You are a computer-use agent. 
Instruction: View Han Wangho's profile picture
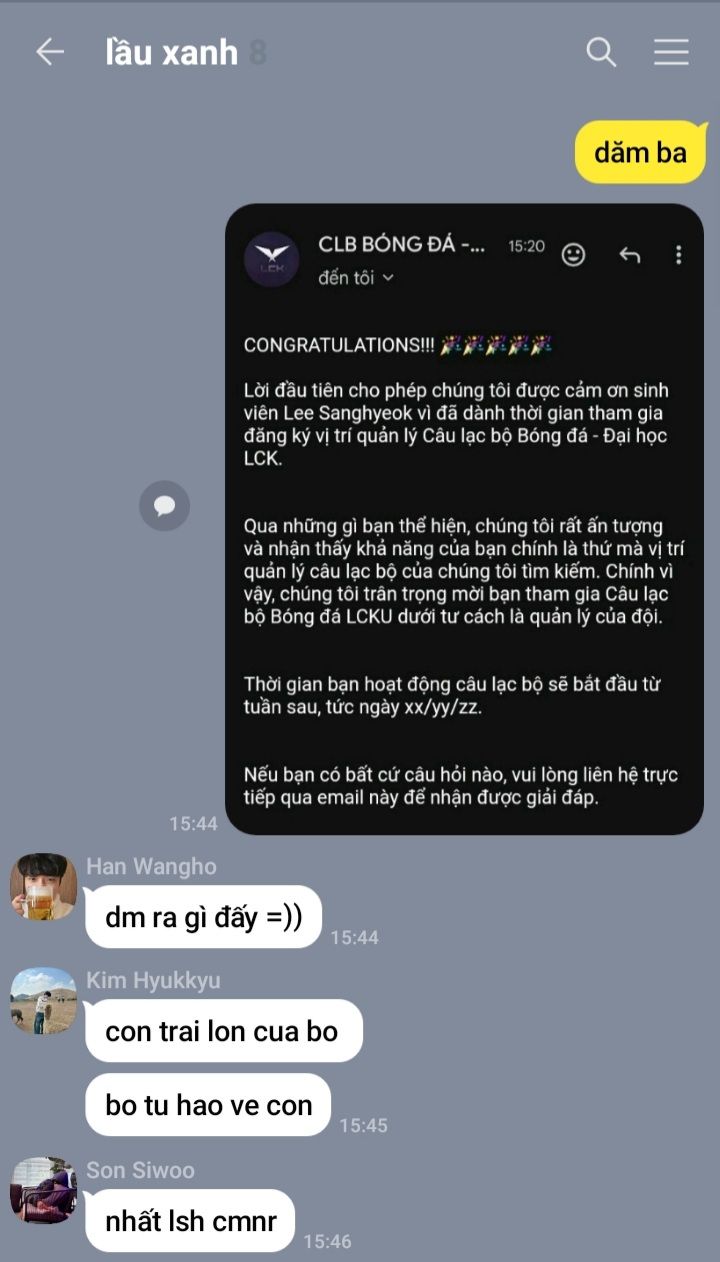(44, 886)
